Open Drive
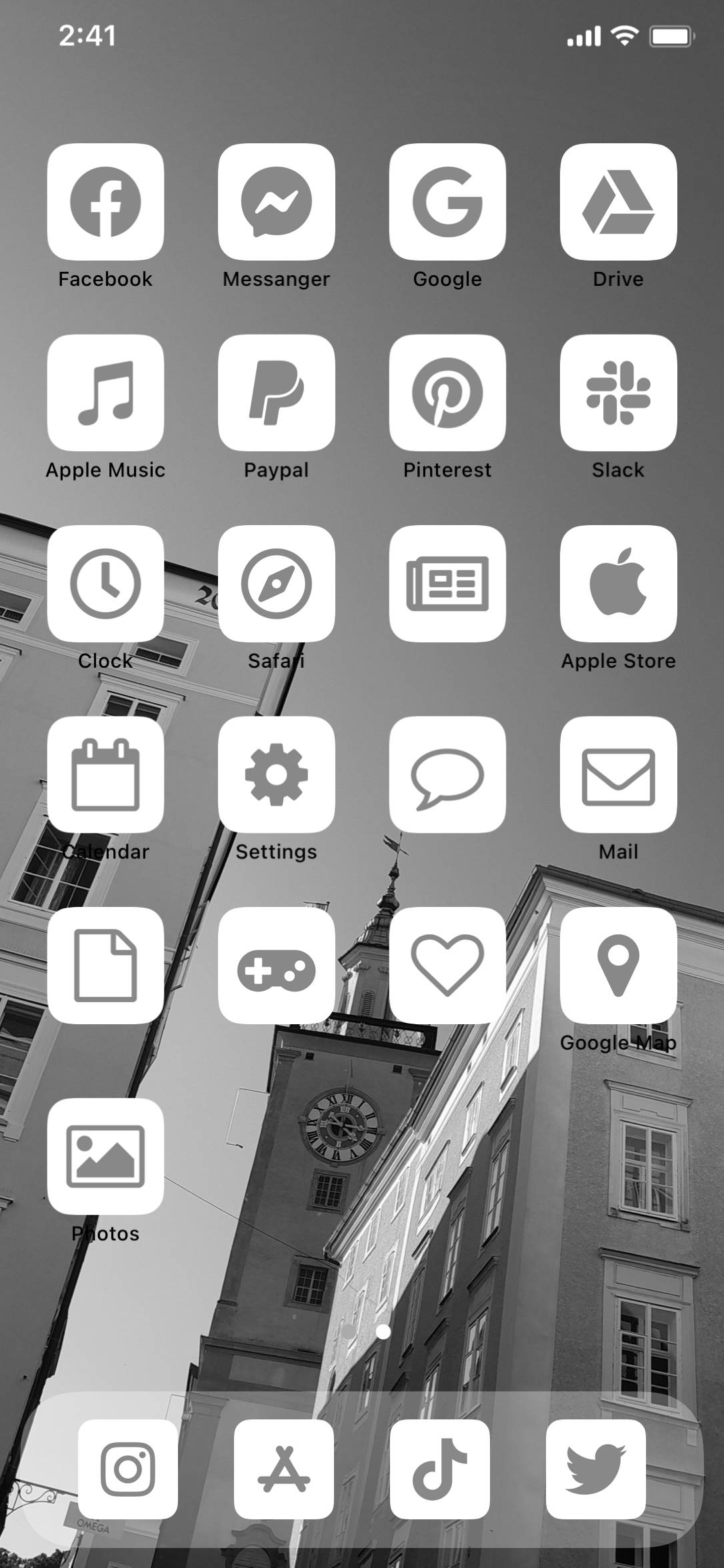Viewport: 724px width, 1568px height. (x=618, y=202)
